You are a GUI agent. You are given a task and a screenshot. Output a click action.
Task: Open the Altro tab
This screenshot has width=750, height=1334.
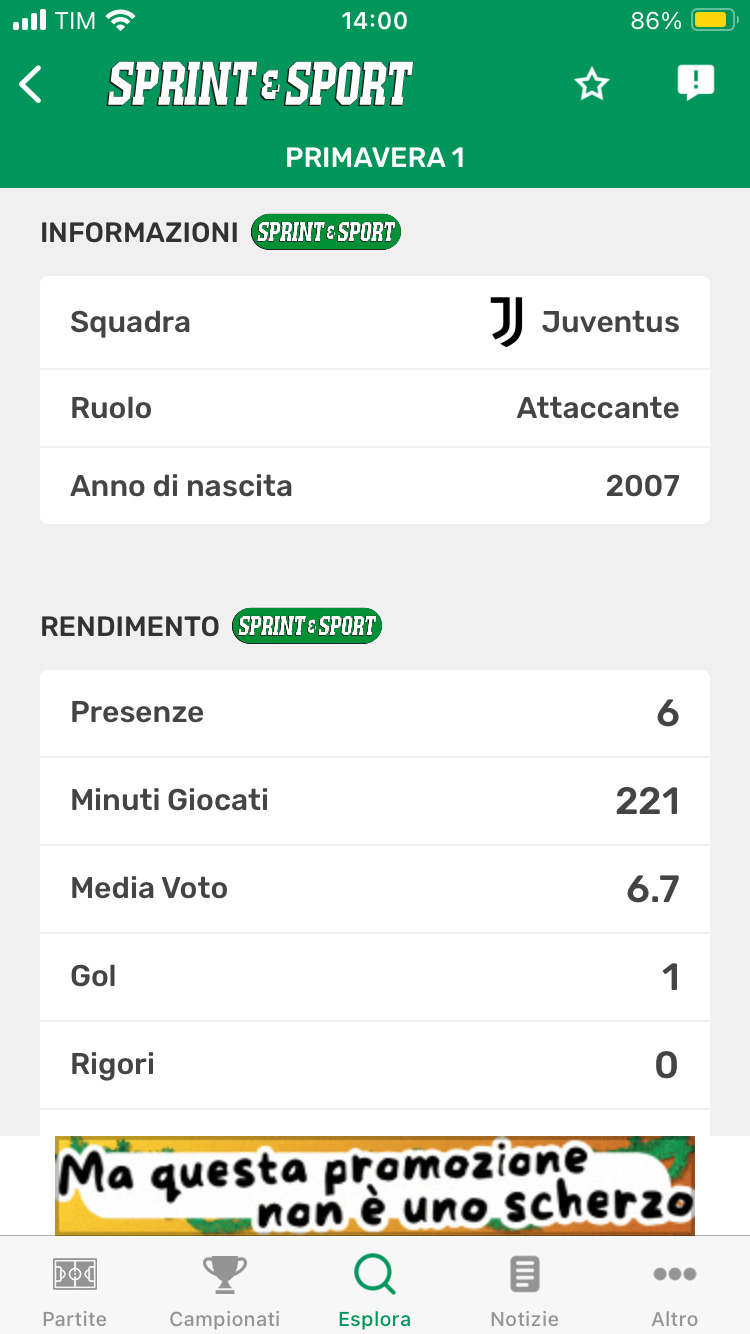pyautogui.click(x=675, y=1292)
